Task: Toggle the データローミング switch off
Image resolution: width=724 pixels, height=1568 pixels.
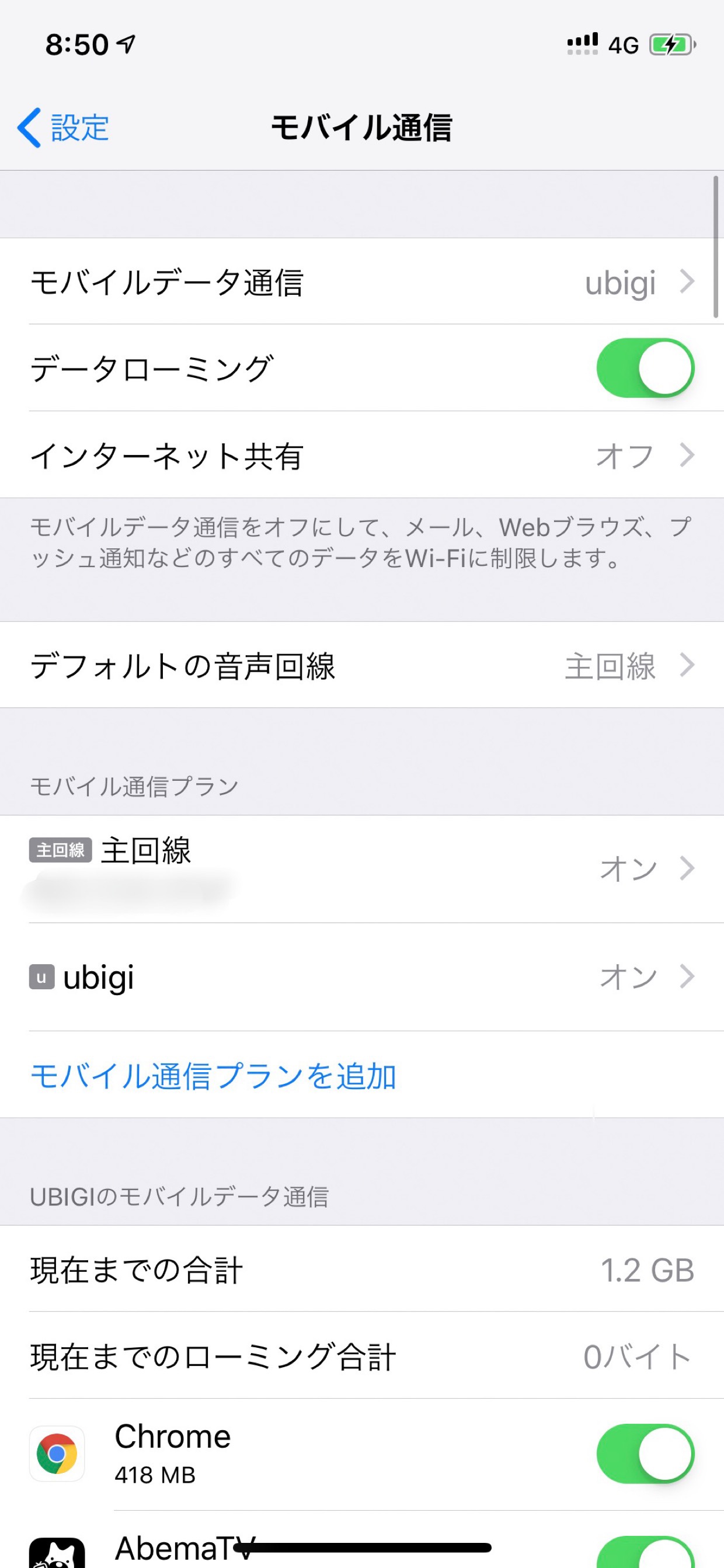Action: pyautogui.click(x=645, y=368)
